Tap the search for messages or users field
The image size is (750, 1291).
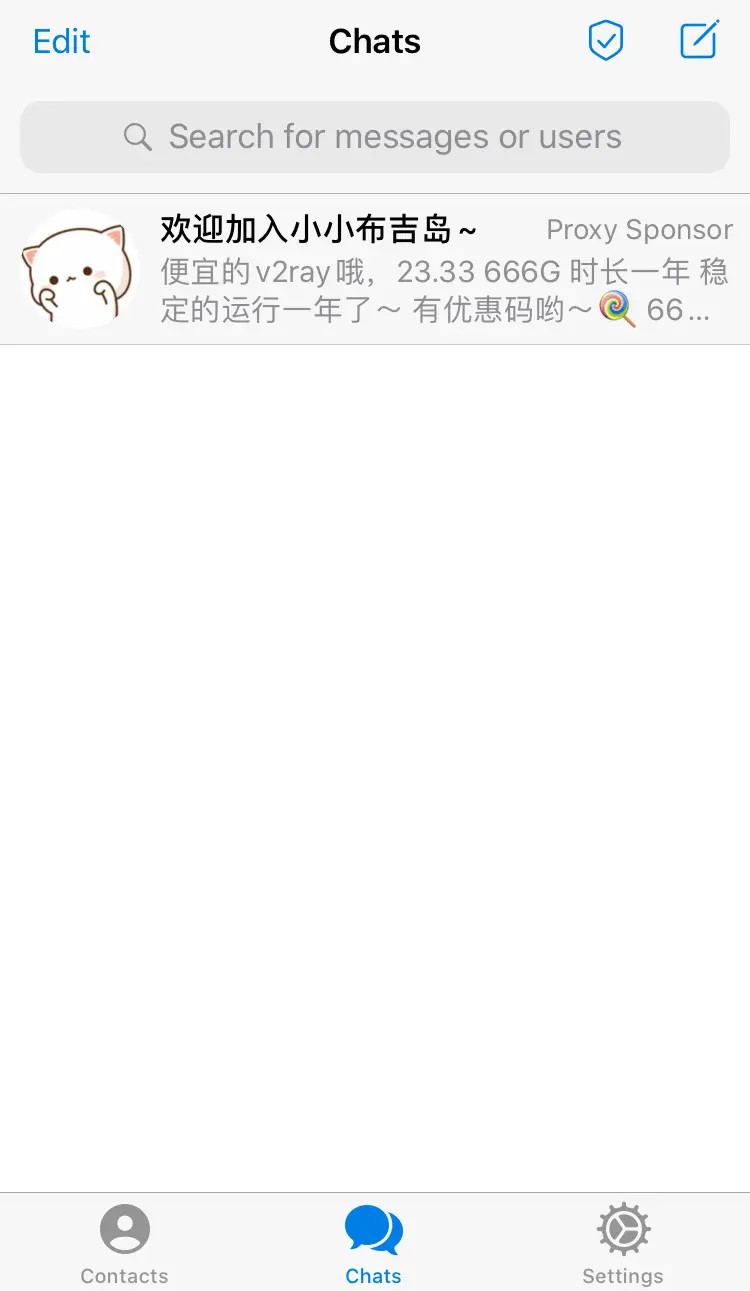click(x=375, y=137)
